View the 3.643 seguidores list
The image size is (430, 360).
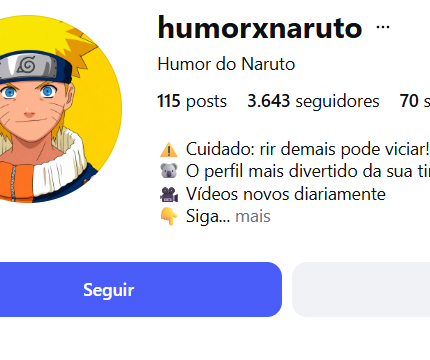tap(313, 101)
